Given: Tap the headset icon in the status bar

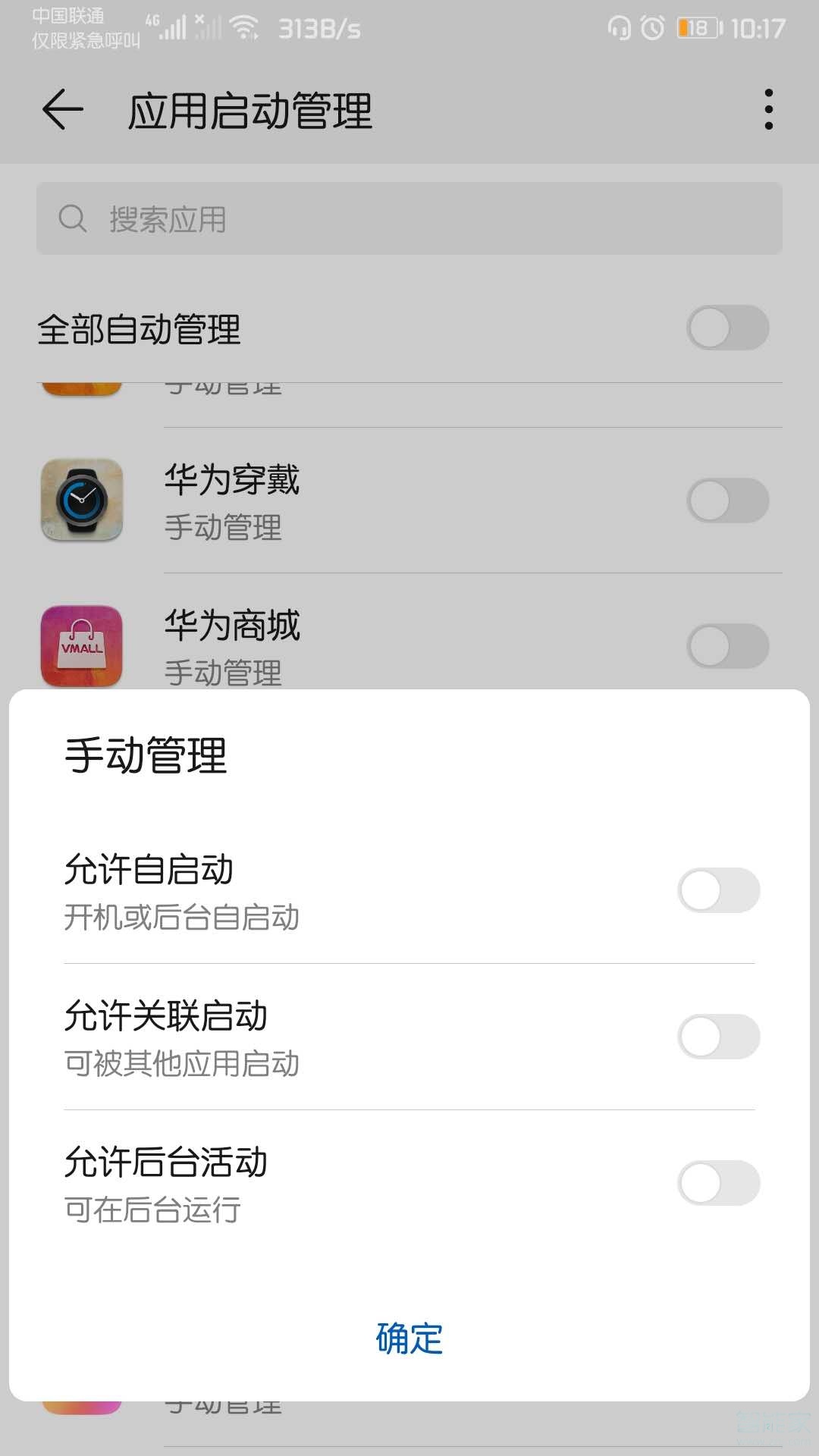Looking at the screenshot, I should click(618, 28).
